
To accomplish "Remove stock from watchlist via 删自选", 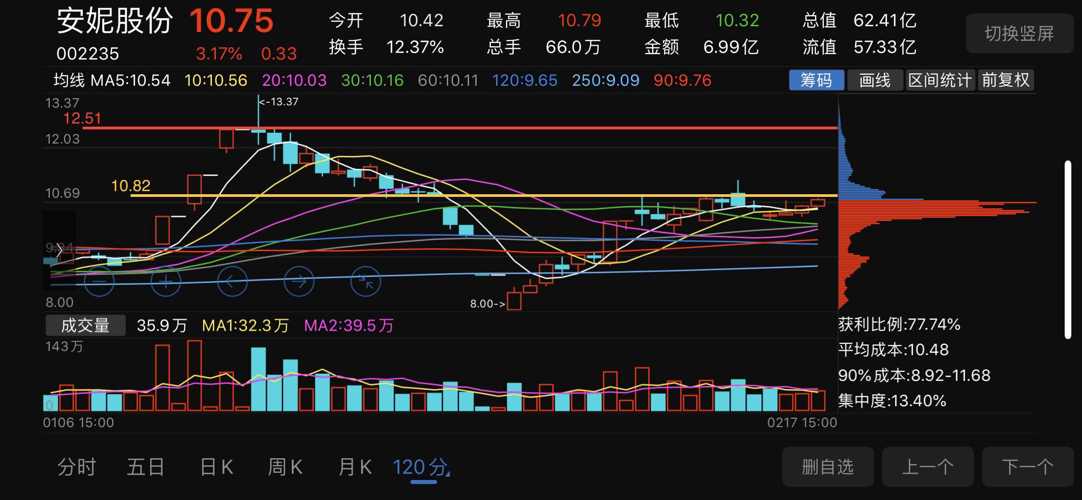I will coord(828,467).
